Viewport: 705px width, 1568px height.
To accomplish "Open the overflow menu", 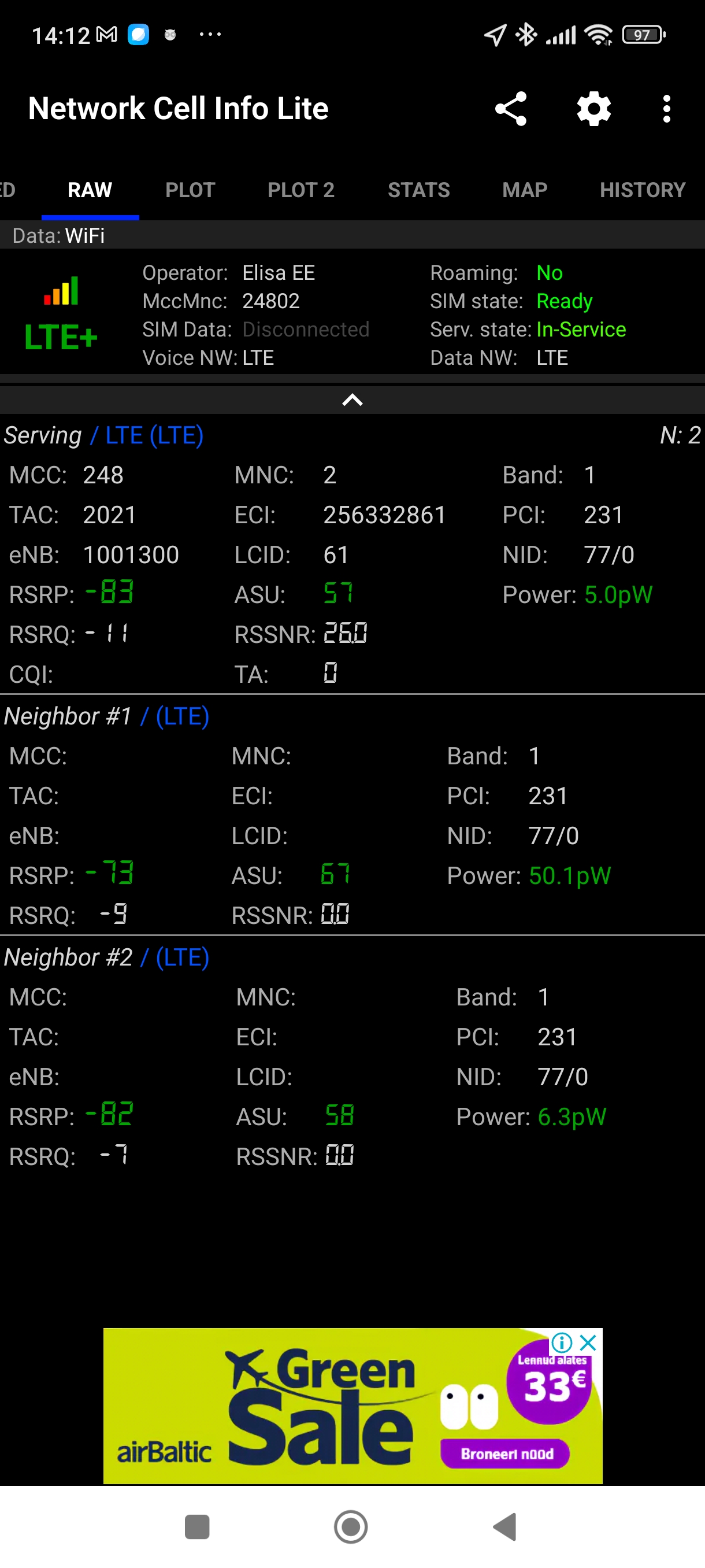I will click(667, 109).
